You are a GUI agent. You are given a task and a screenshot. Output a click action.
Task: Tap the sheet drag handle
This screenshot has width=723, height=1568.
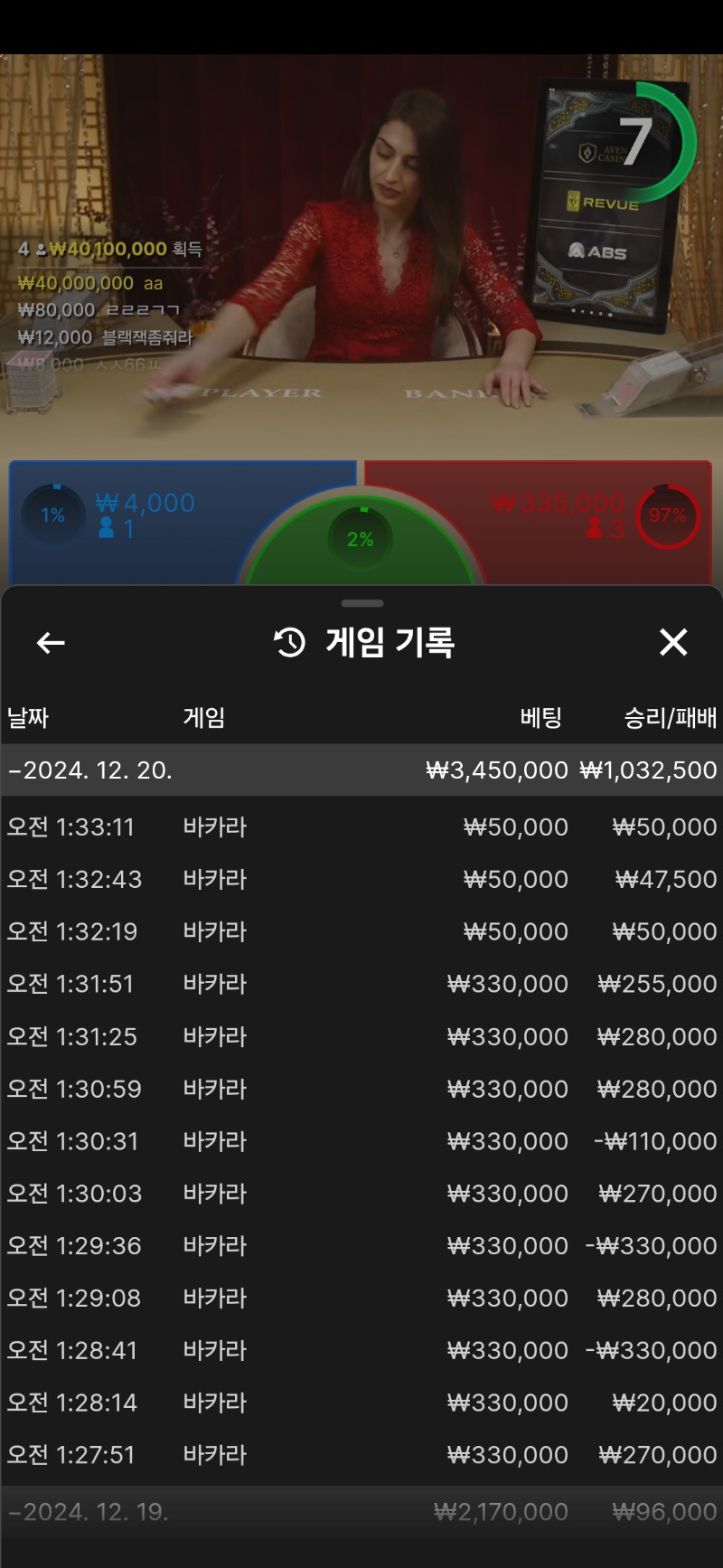pos(362,603)
